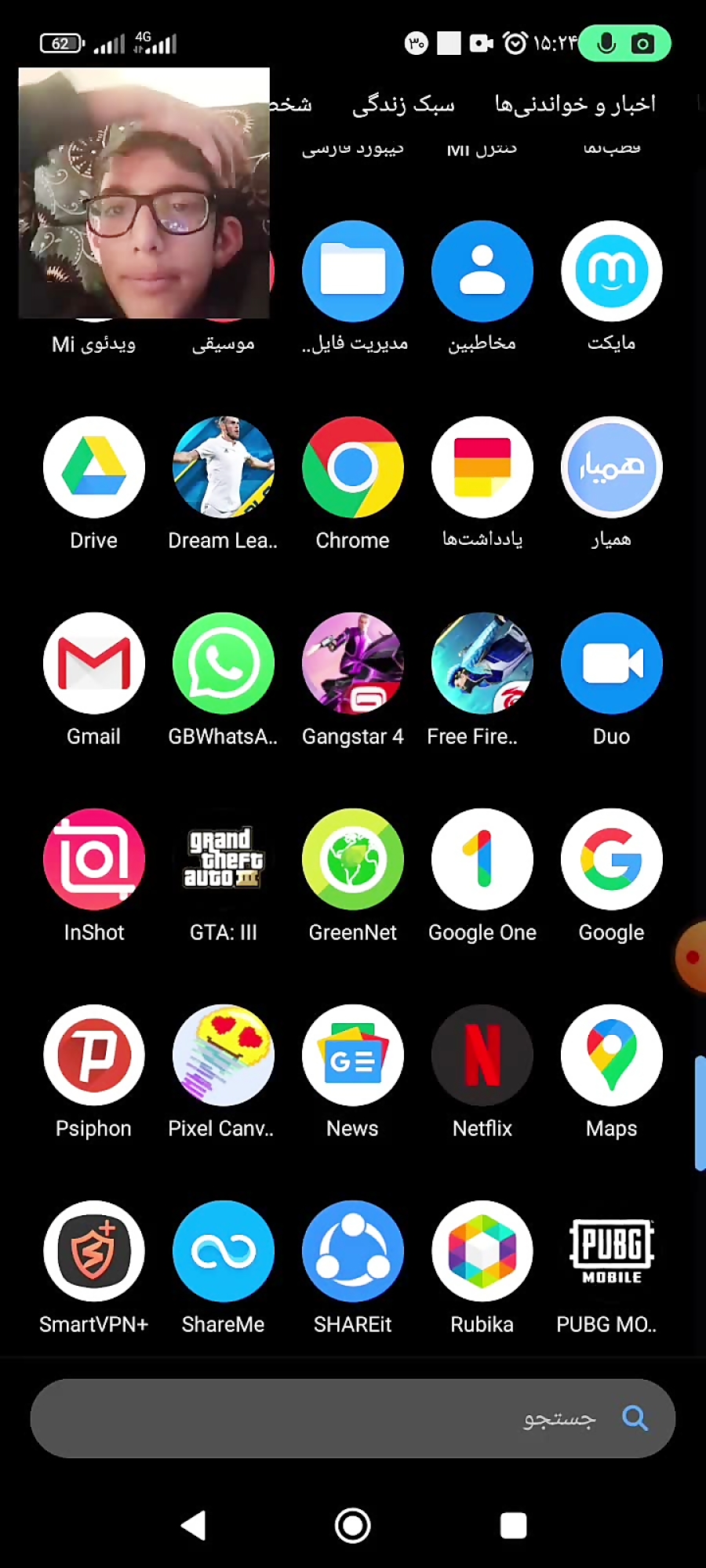Open the مدیریت فایل file manager
The width and height of the screenshot is (706, 1568).
353,272
